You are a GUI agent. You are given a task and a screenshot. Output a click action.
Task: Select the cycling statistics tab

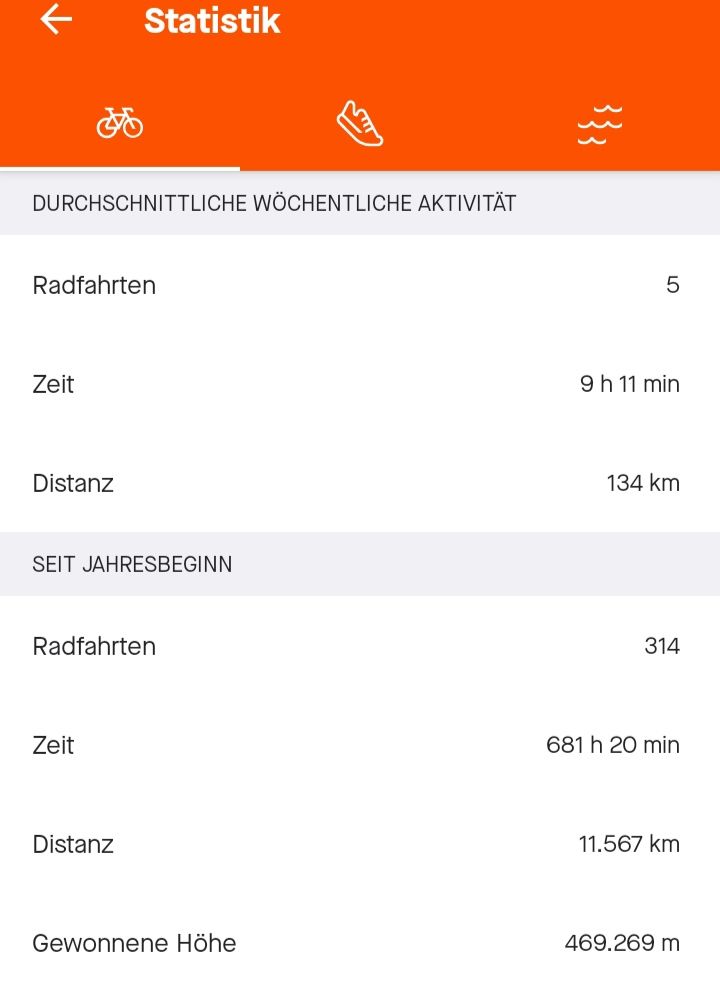tap(120, 124)
